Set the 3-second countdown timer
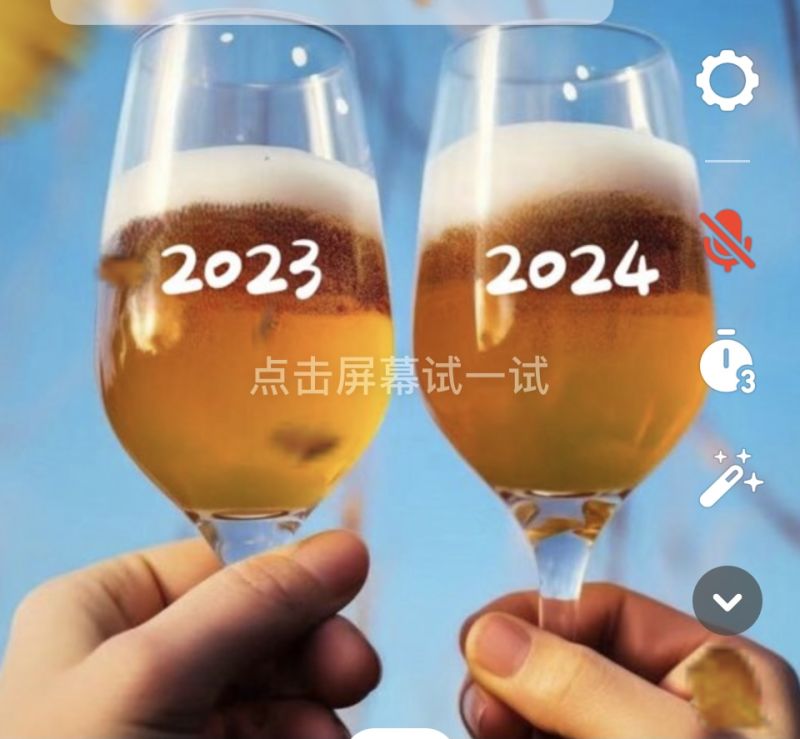The width and height of the screenshot is (800, 739). click(x=726, y=361)
